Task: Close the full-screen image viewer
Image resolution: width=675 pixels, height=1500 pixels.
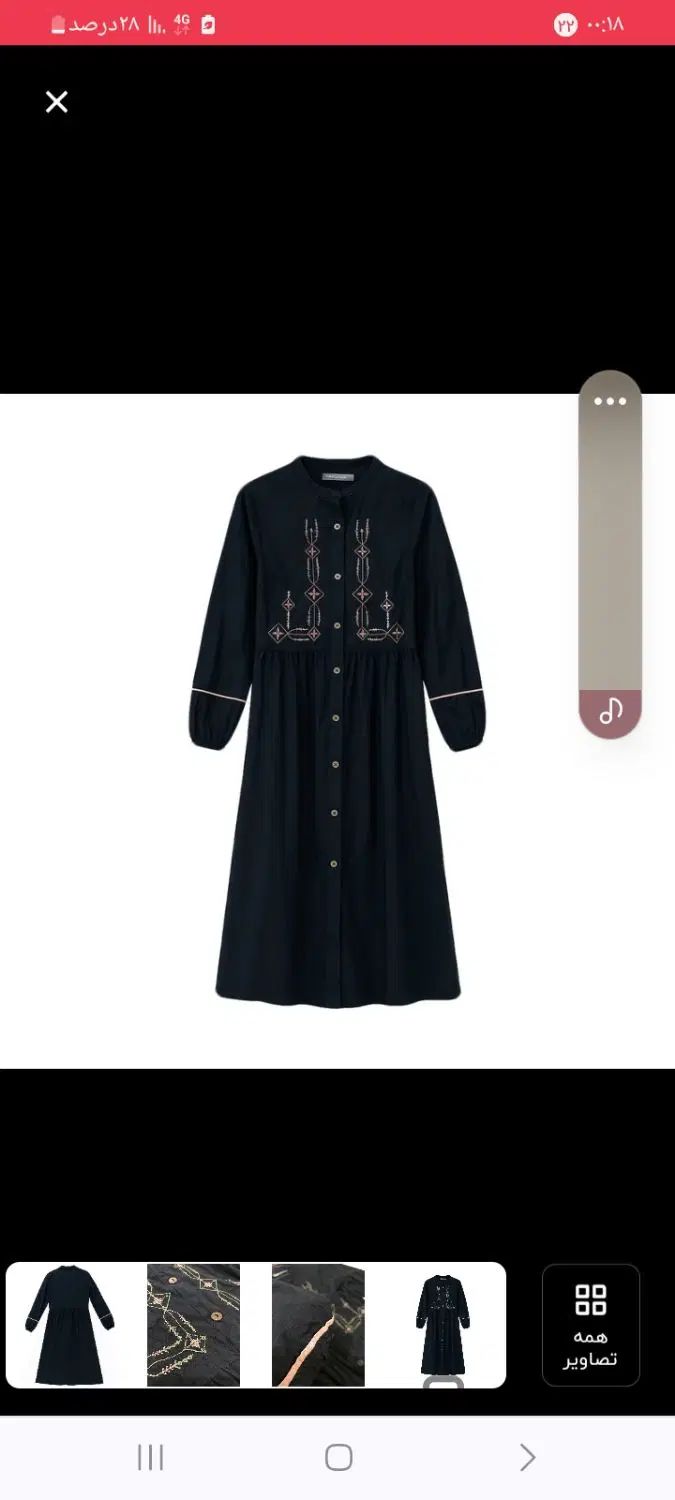Action: (x=57, y=102)
